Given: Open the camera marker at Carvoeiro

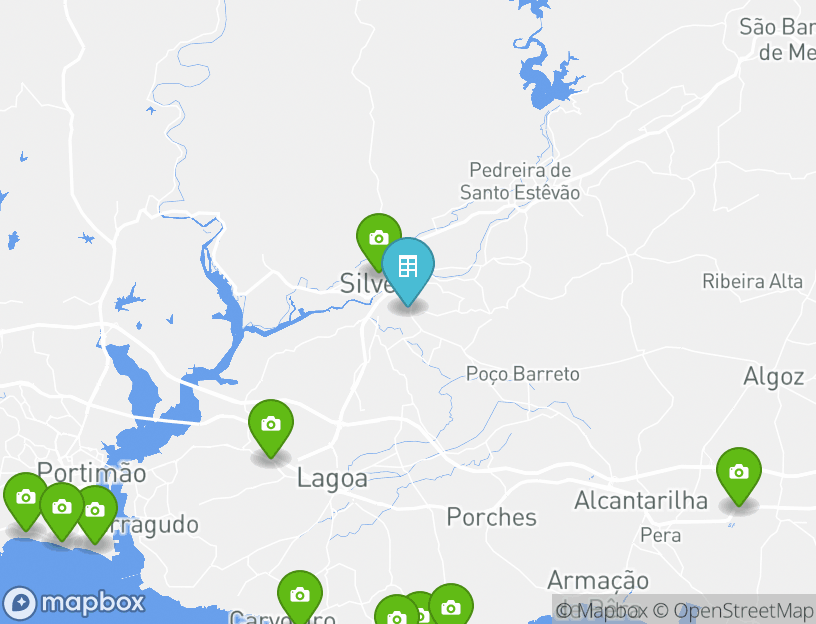Looking at the screenshot, I should 299,596.
